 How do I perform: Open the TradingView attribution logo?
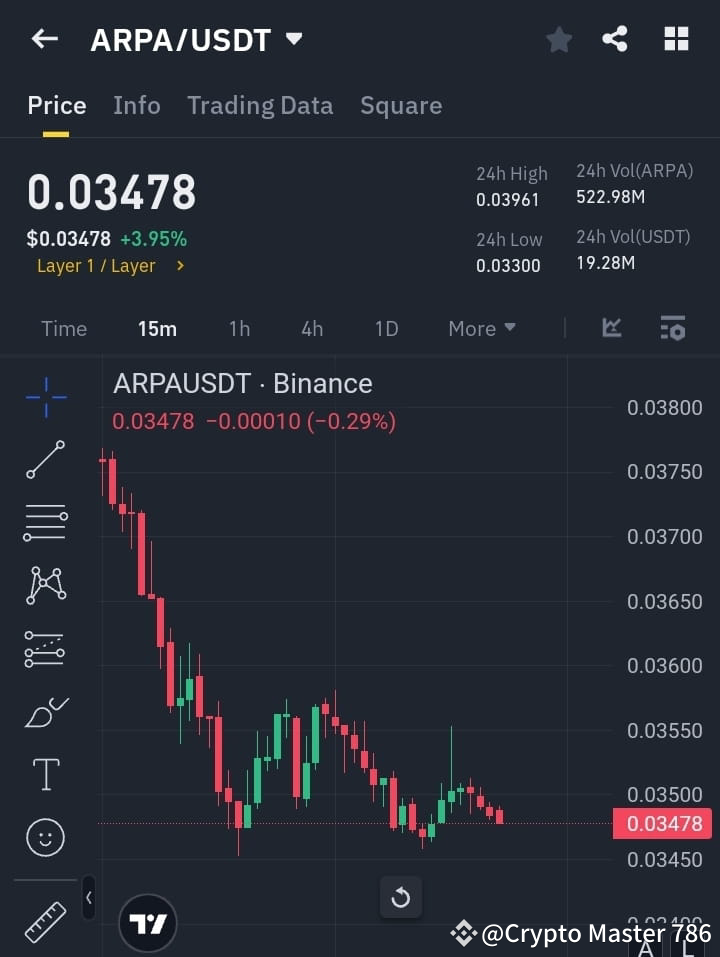click(148, 921)
